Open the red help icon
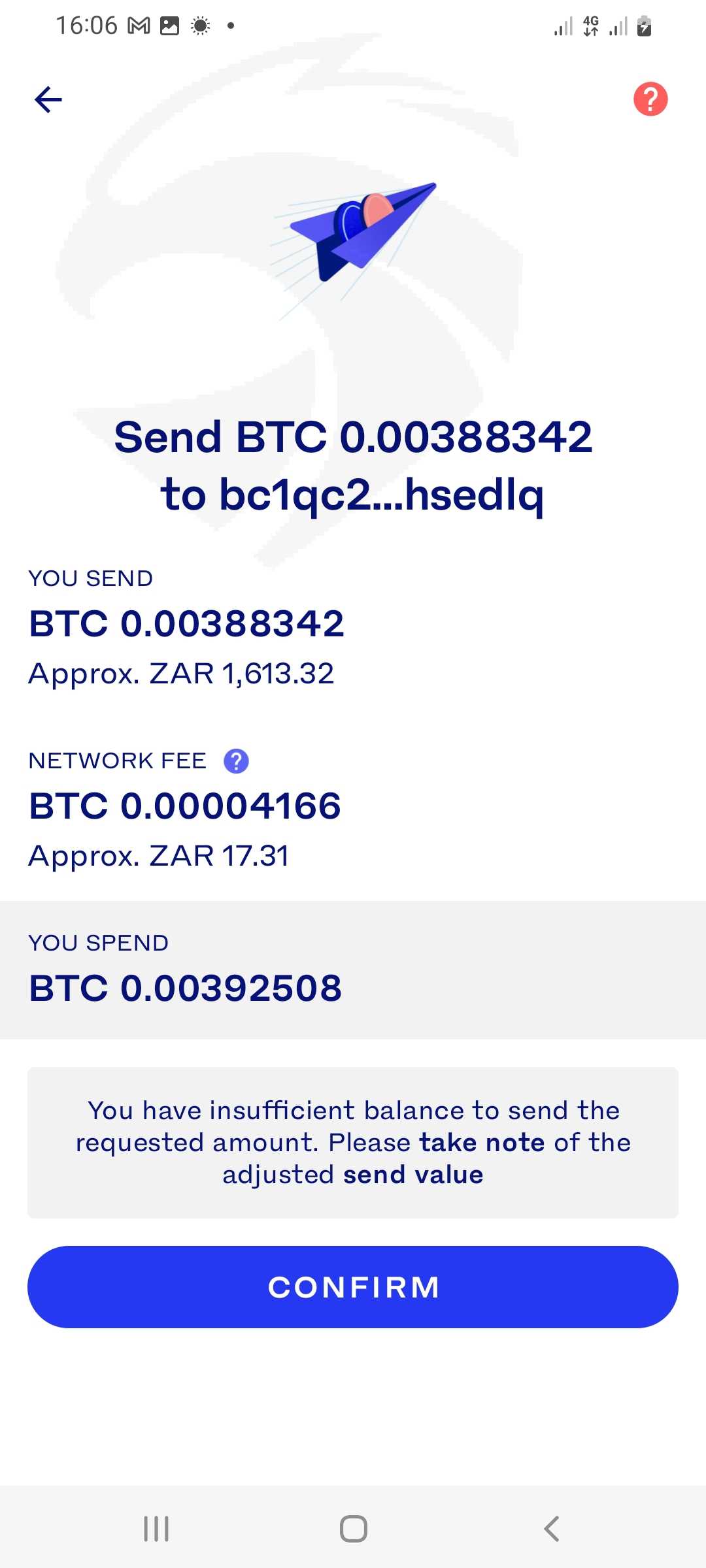The width and height of the screenshot is (706, 1568). (x=650, y=99)
